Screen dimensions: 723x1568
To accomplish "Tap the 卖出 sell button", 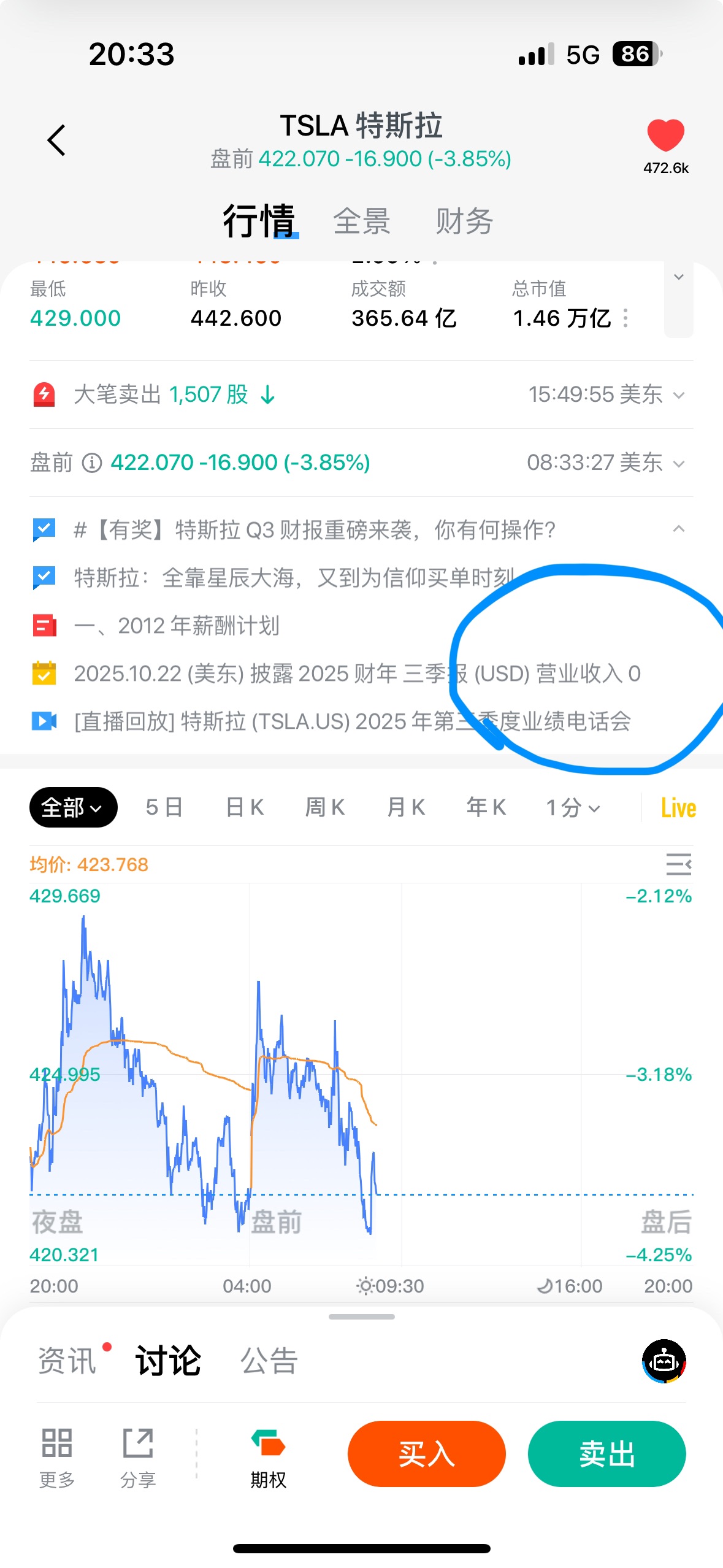I will pos(606,1454).
